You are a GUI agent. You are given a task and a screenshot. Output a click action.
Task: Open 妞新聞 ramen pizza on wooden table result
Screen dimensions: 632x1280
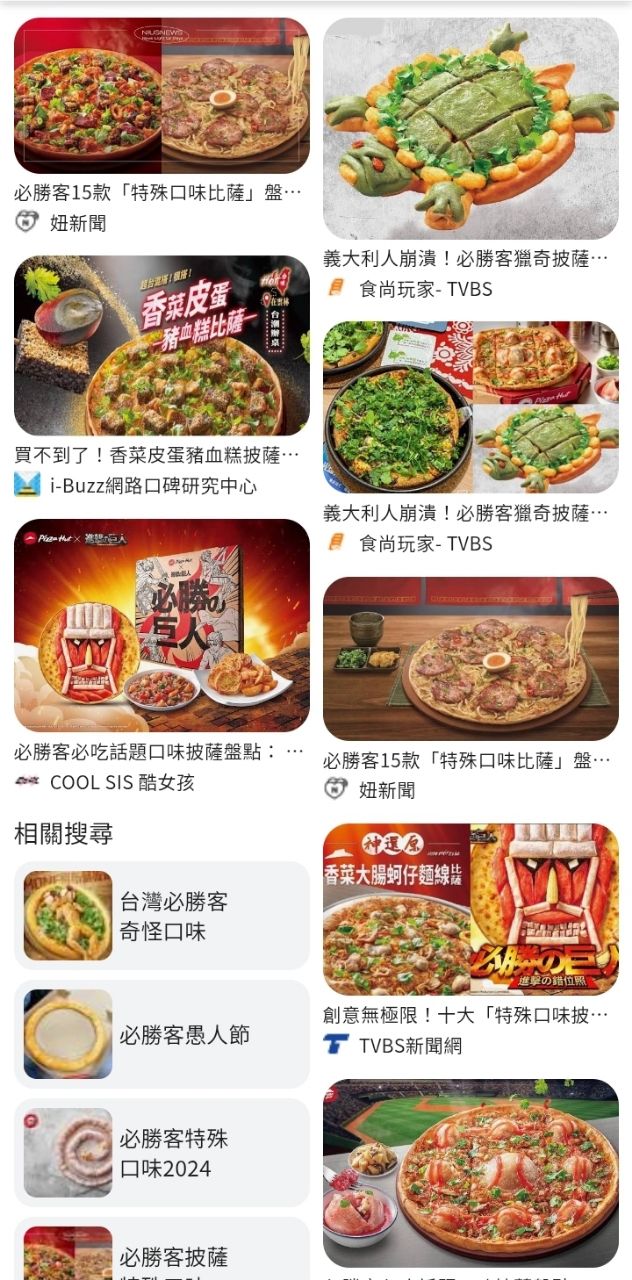470,658
